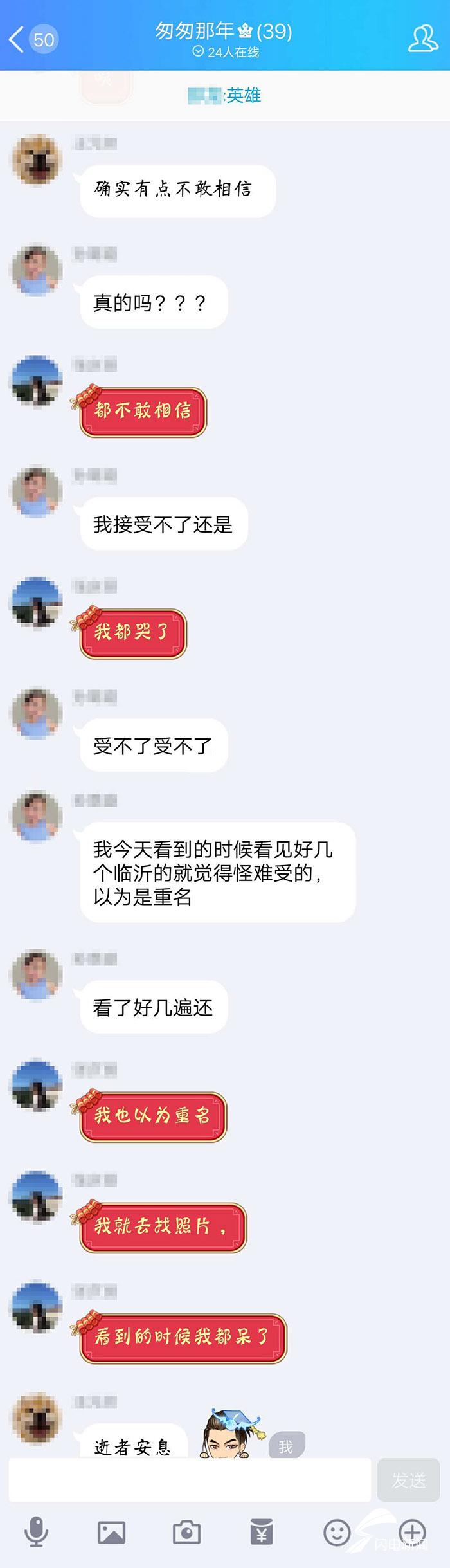
Task: Open the 匆匆那年 group title details
Action: pyautogui.click(x=224, y=32)
